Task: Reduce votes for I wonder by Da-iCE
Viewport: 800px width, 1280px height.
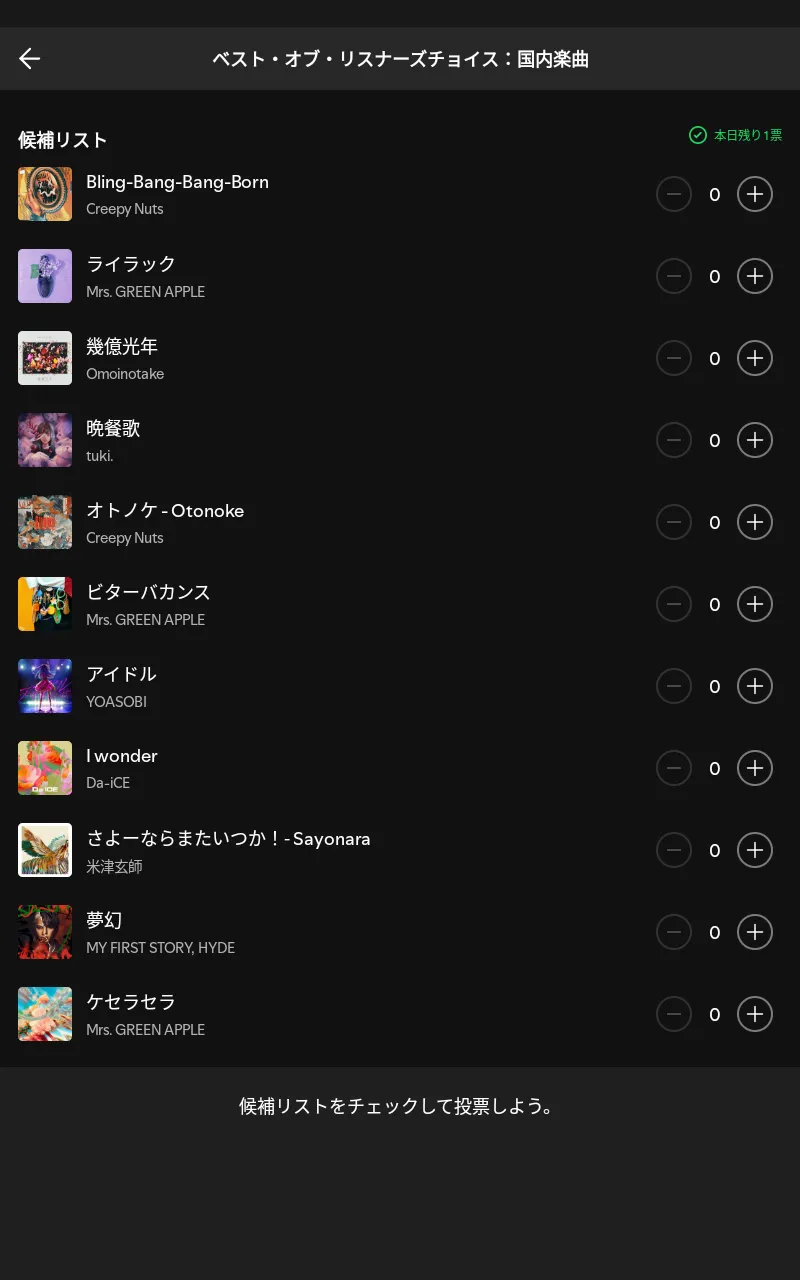Action: 674,768
